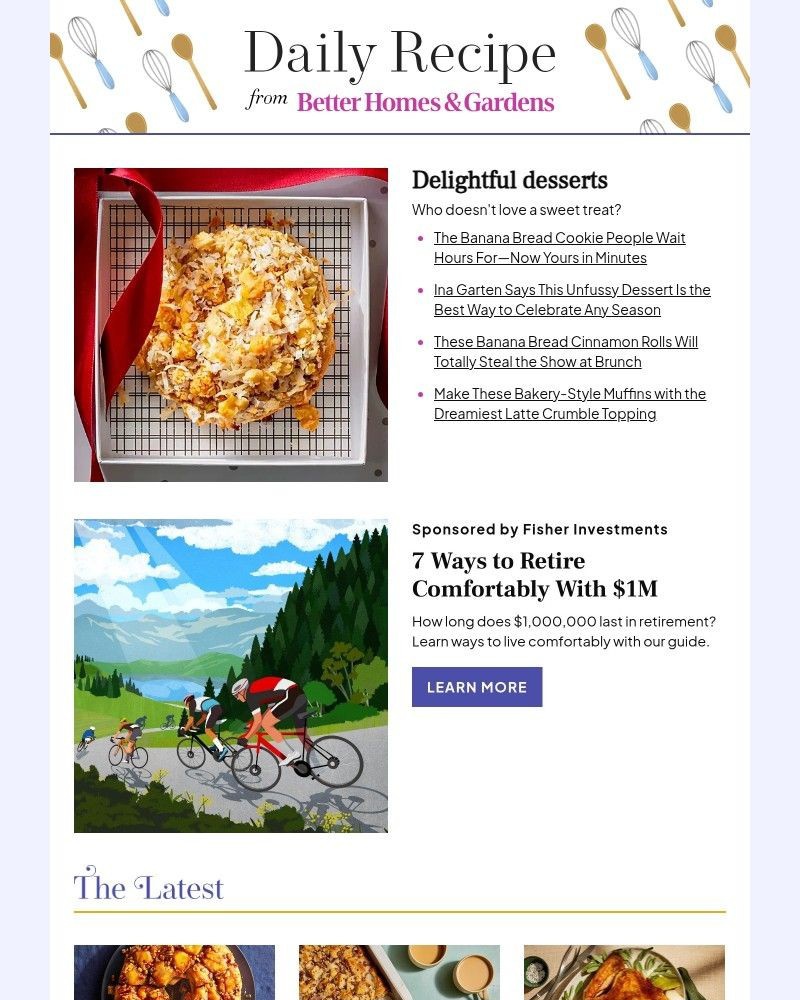Open the Better Homes & Gardens logo
Screen dimensions: 800x1000
pos(425,102)
